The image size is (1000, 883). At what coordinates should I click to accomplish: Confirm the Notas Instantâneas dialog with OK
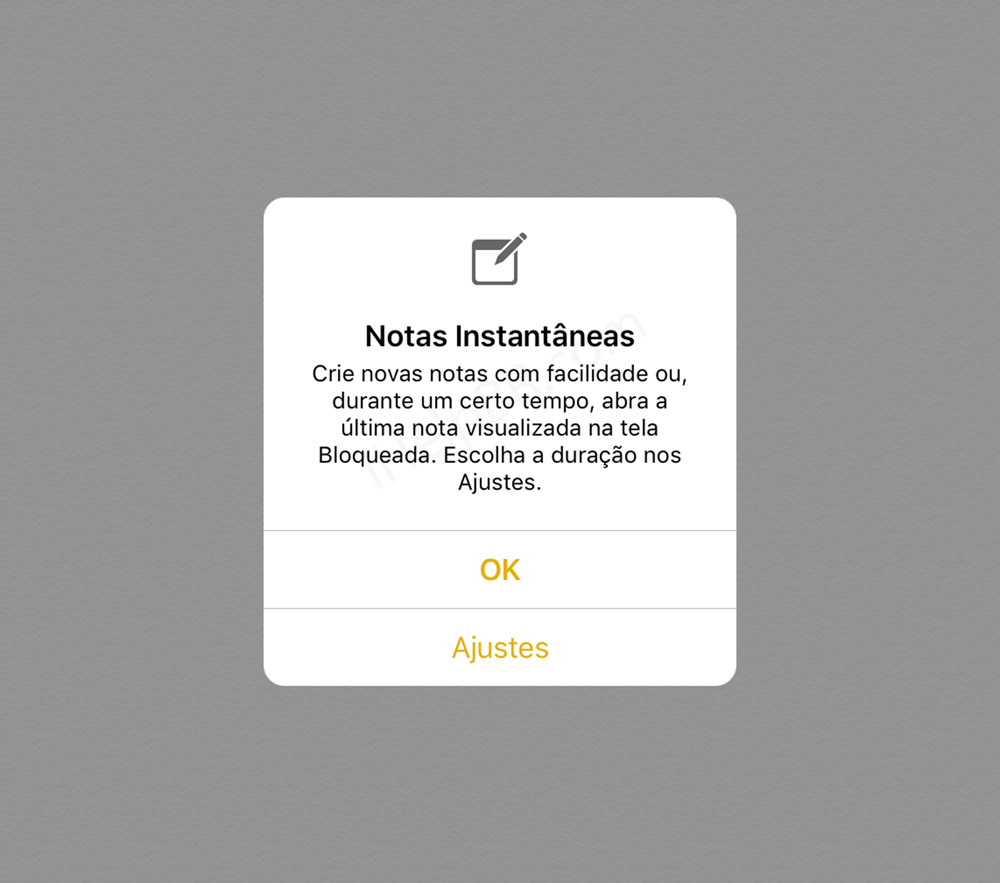click(x=500, y=569)
